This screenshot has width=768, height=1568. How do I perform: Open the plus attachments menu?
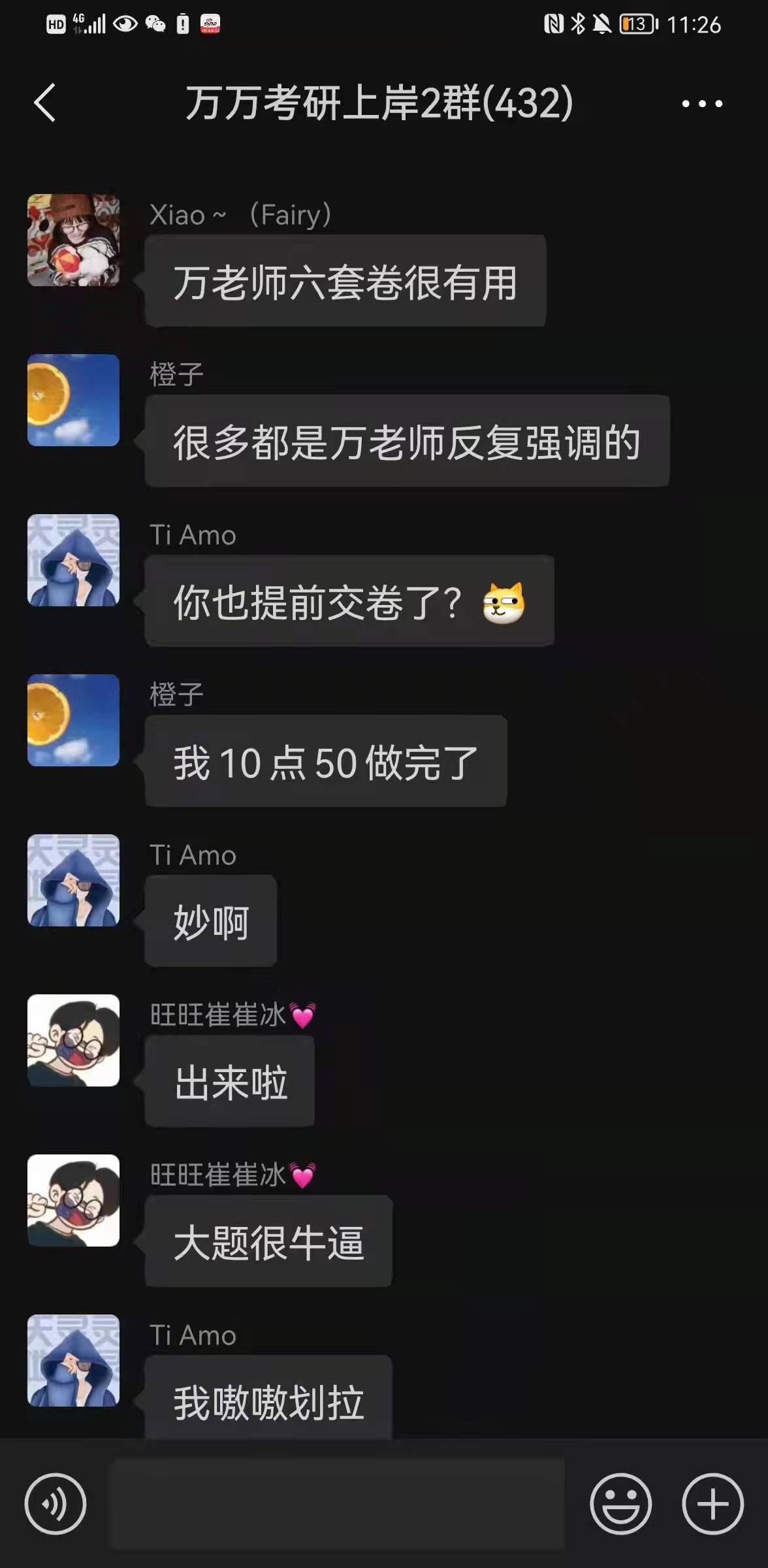pos(712,1503)
